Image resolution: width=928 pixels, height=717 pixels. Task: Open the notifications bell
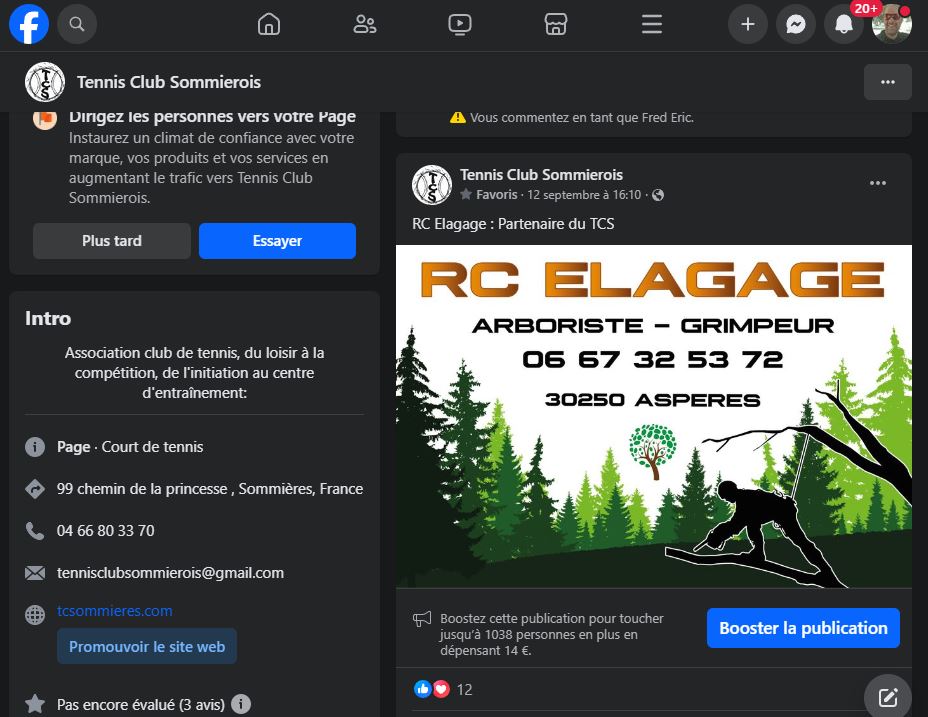click(843, 24)
